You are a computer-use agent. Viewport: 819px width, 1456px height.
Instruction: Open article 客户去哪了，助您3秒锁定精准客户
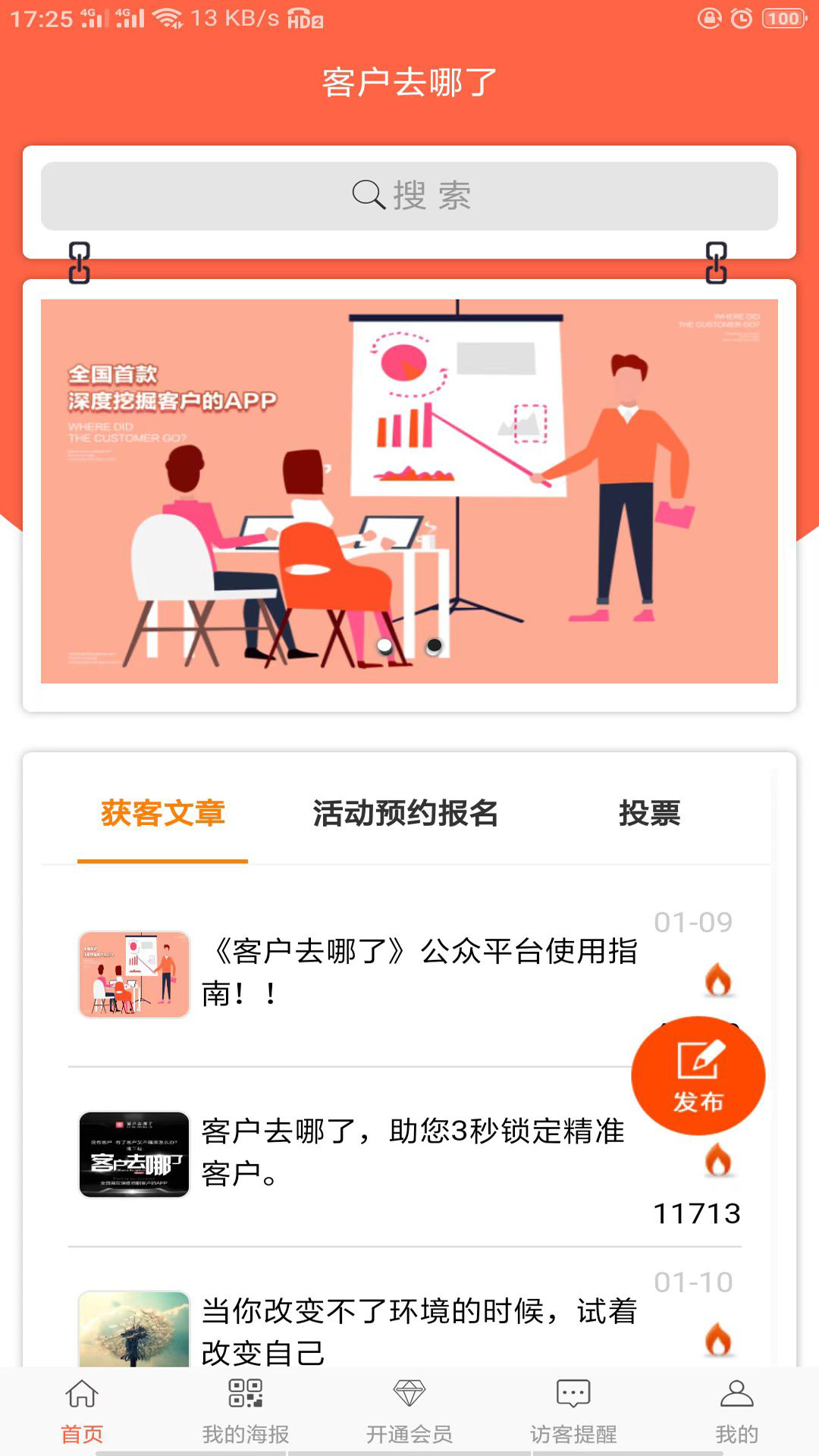click(x=405, y=1154)
